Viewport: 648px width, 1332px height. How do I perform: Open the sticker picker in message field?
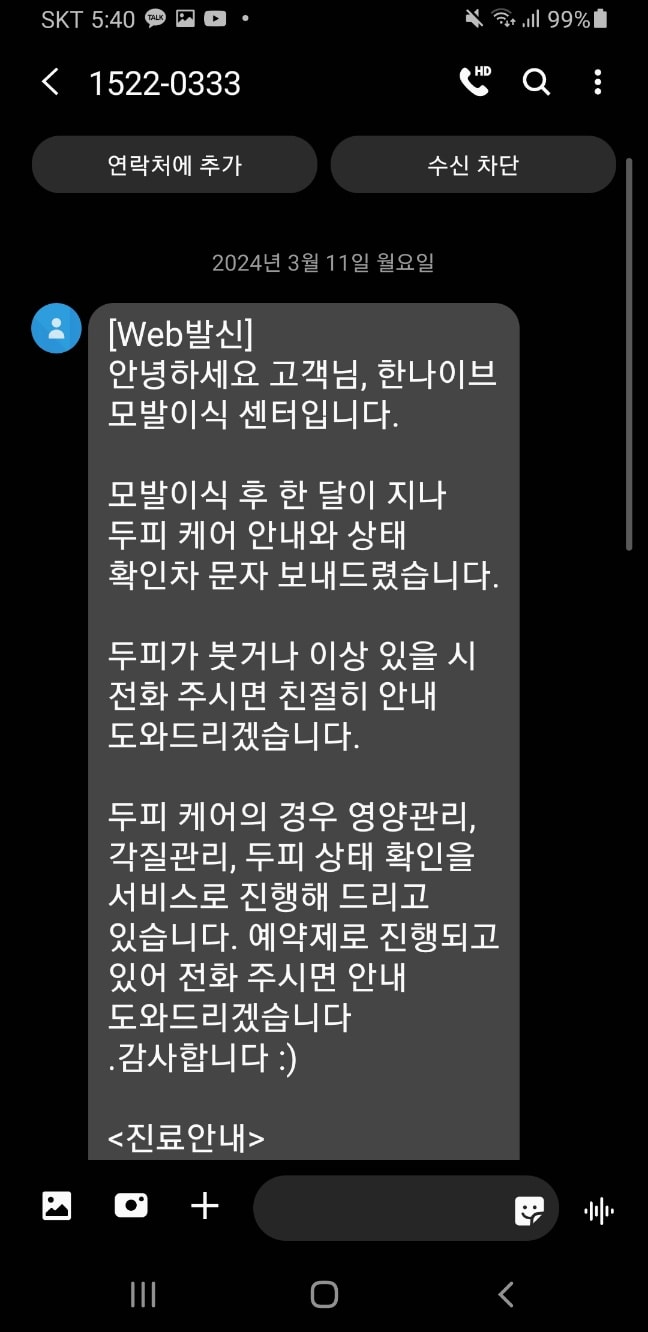[x=529, y=1210]
